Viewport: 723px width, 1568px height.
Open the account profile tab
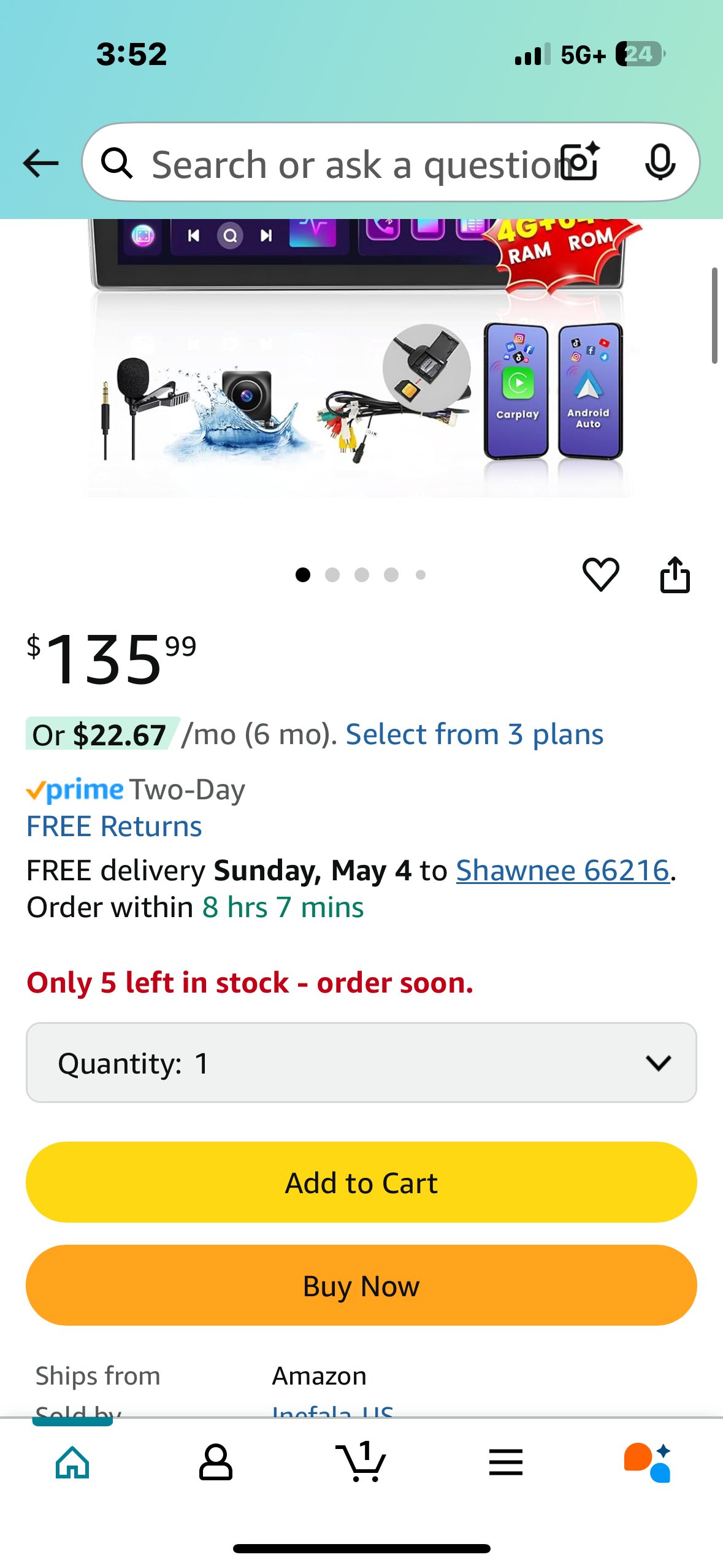(x=216, y=1462)
